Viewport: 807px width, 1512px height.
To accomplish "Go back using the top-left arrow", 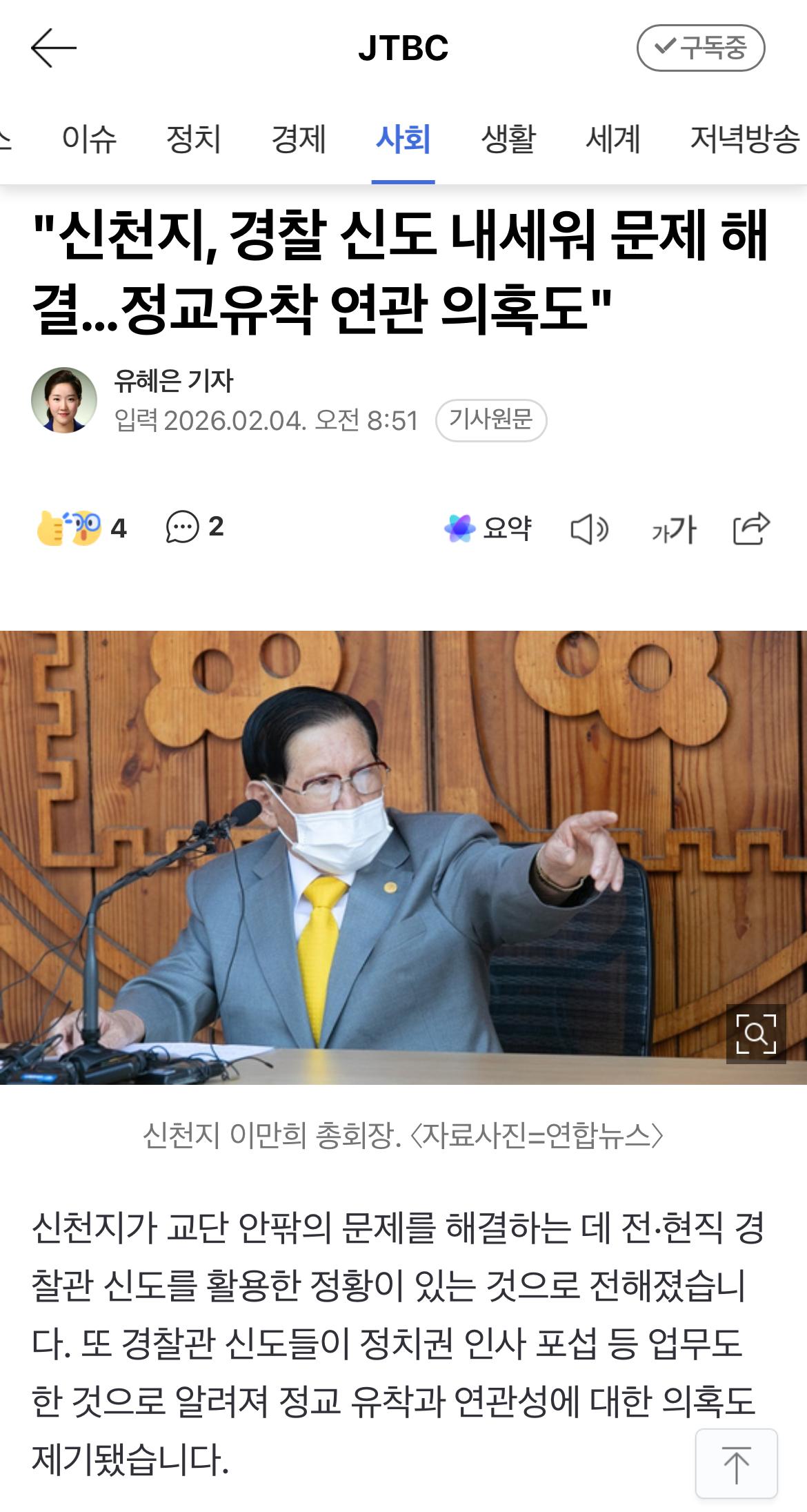I will tap(53, 48).
